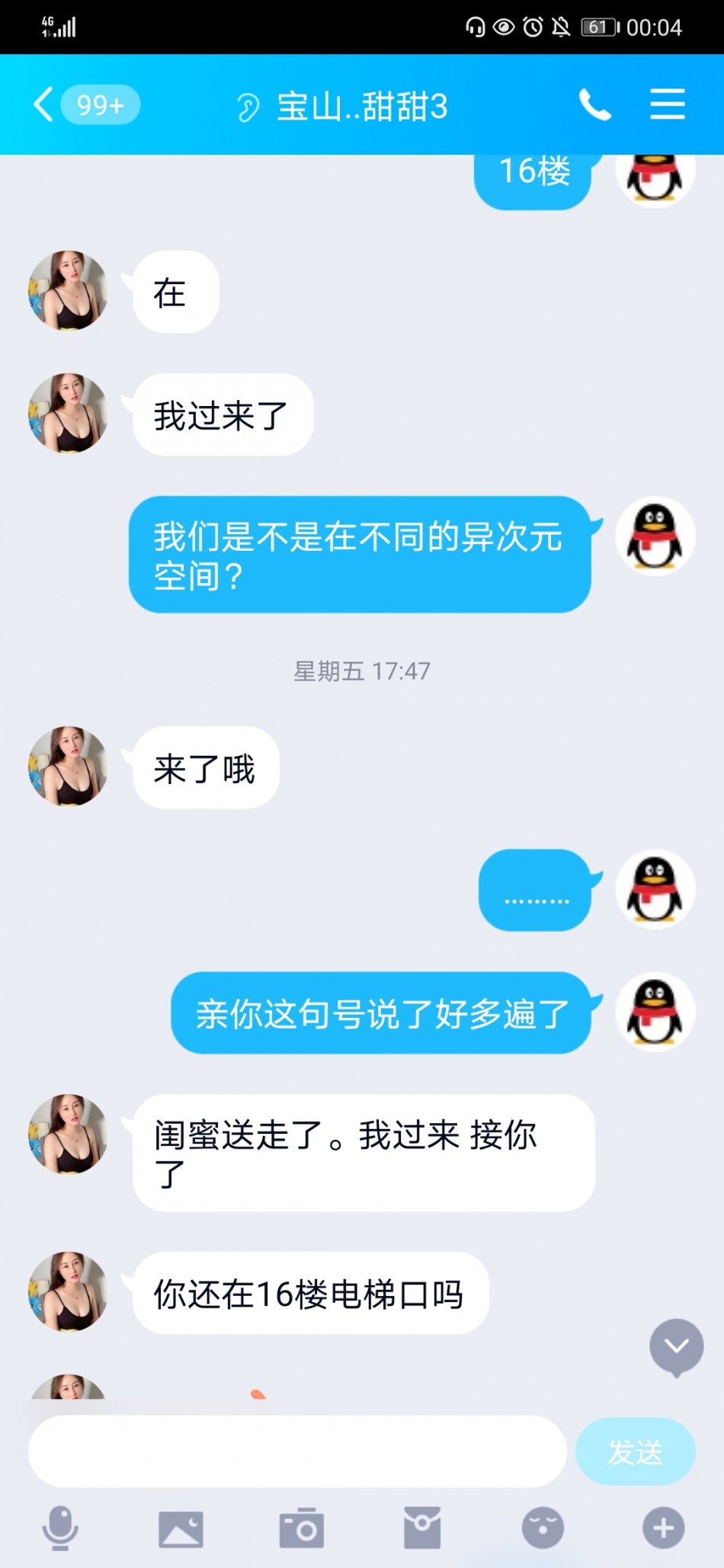
Task: Open the photo gallery picker
Action: click(x=181, y=1528)
